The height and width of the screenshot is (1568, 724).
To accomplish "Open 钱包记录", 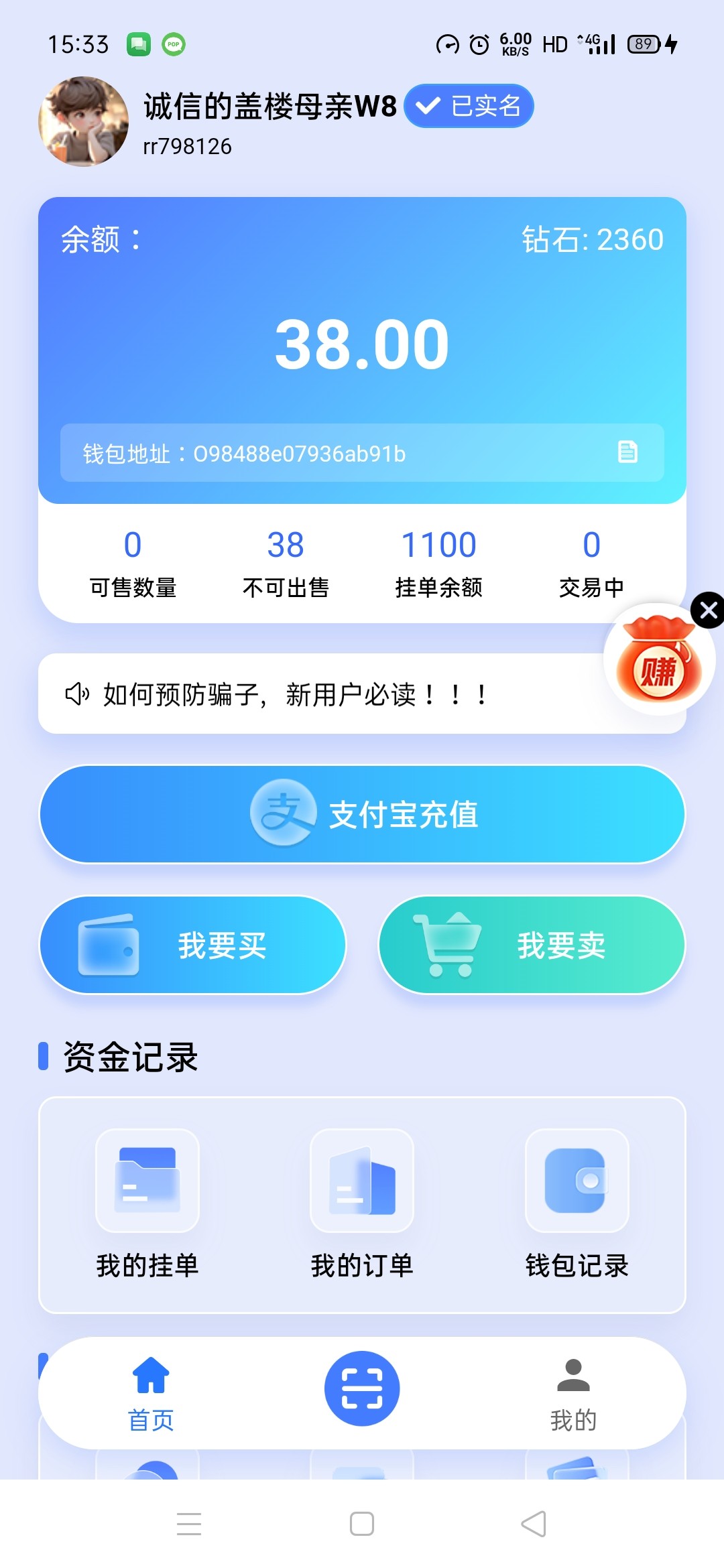I will click(x=577, y=1203).
